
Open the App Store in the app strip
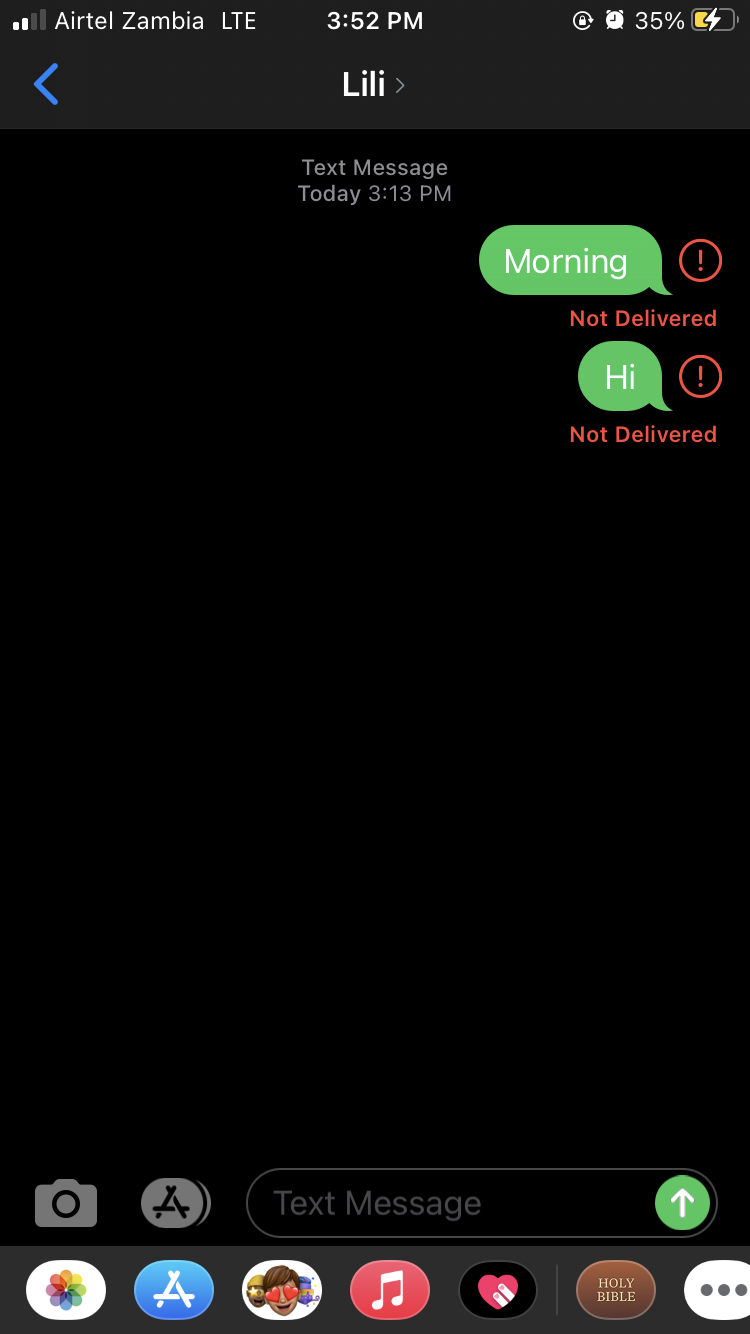[x=174, y=1290]
